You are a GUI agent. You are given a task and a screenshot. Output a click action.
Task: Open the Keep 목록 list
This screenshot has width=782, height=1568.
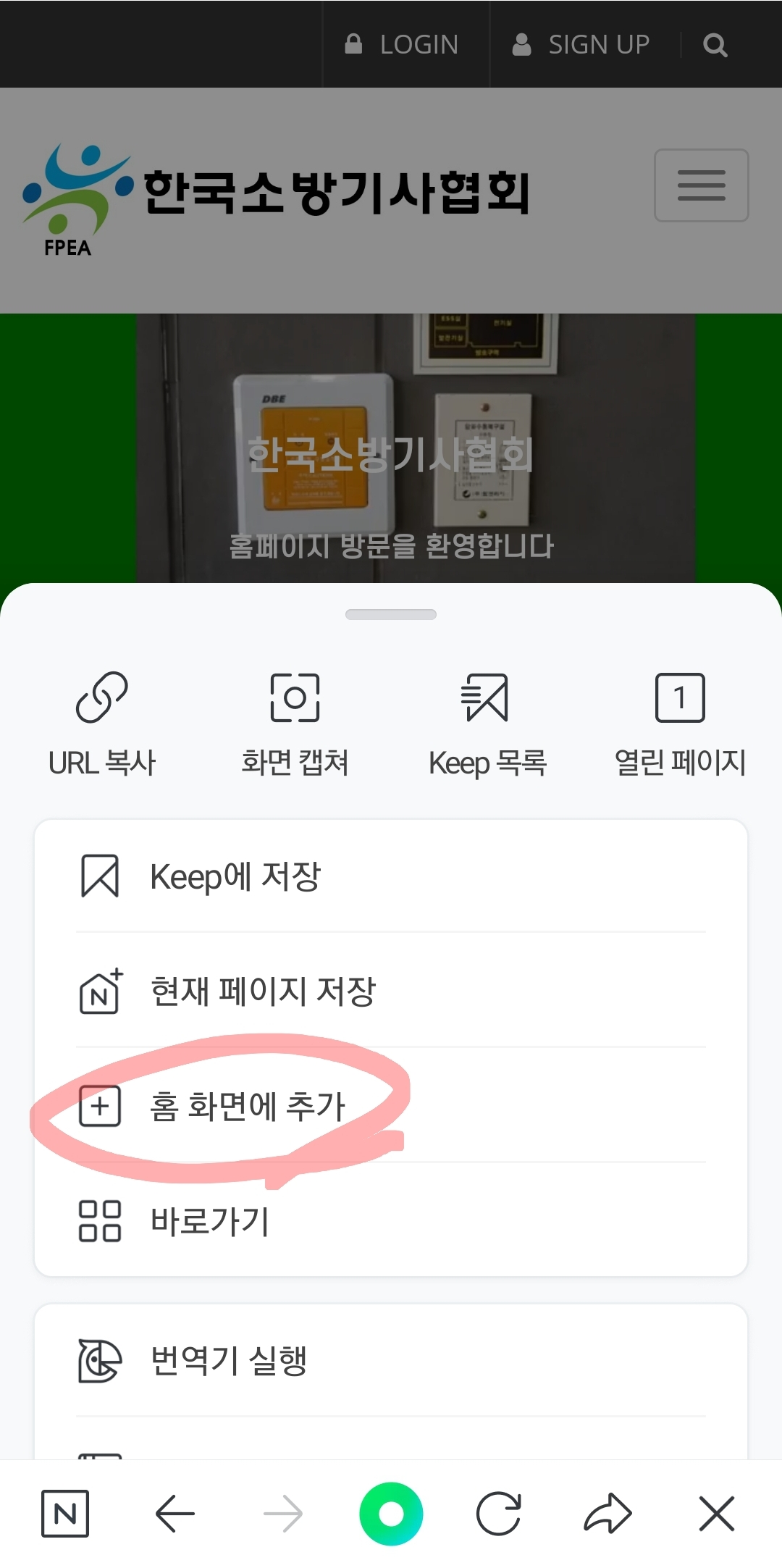[x=487, y=723]
